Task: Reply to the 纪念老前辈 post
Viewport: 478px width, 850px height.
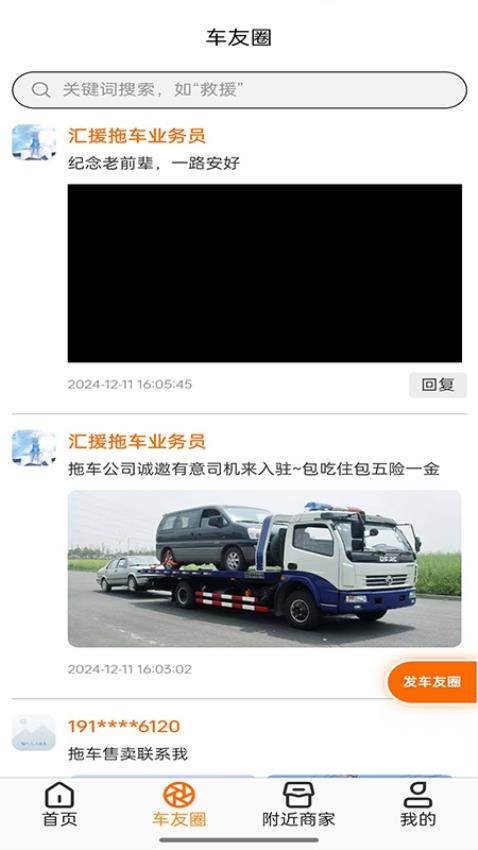Action: pos(437,385)
